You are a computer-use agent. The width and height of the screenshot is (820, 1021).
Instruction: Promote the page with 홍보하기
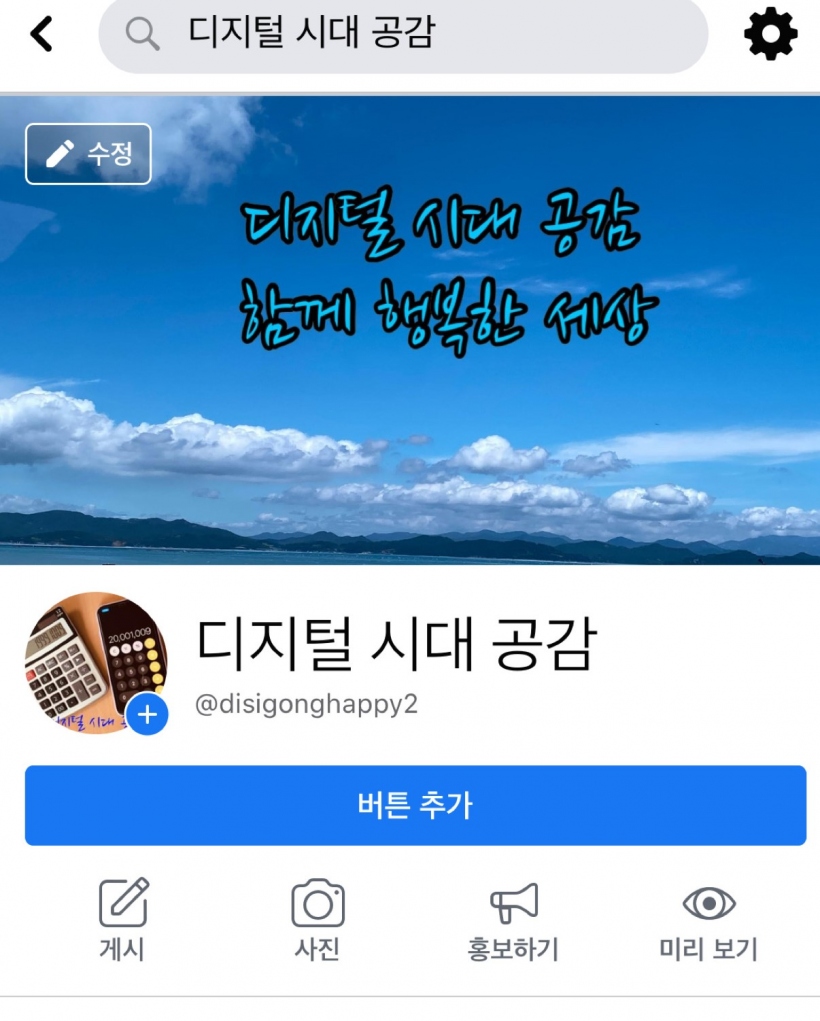coord(513,920)
